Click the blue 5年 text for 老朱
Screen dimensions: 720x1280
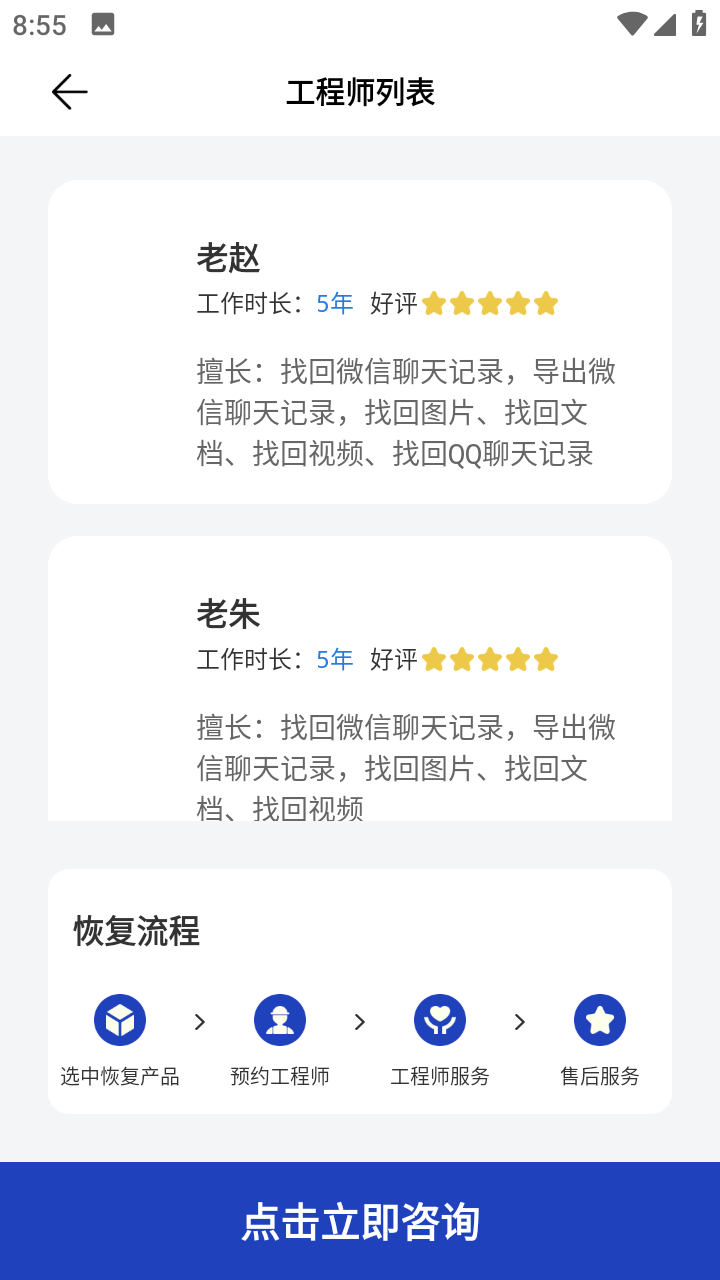pyautogui.click(x=333, y=659)
